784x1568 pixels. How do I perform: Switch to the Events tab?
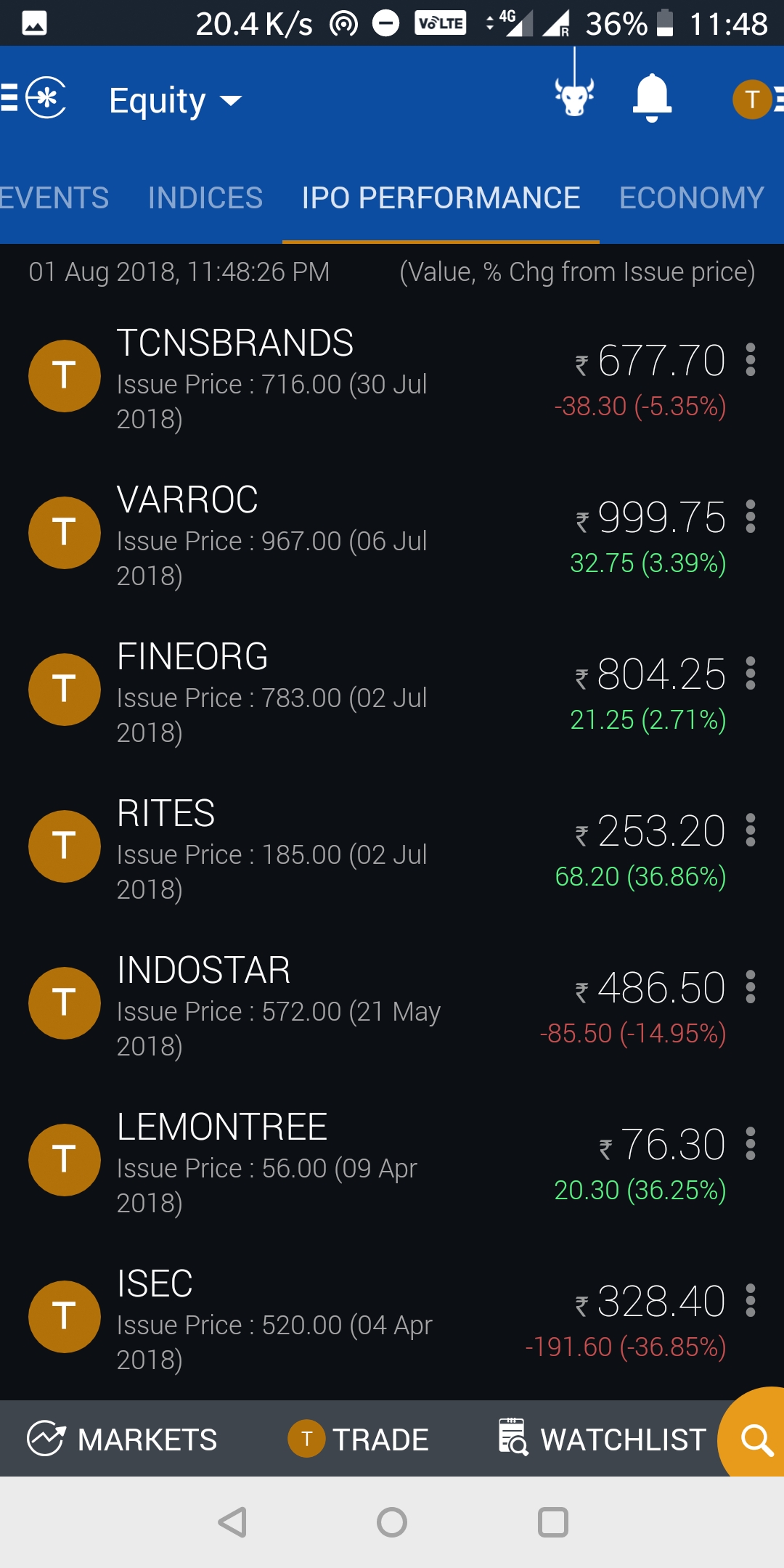click(x=54, y=198)
